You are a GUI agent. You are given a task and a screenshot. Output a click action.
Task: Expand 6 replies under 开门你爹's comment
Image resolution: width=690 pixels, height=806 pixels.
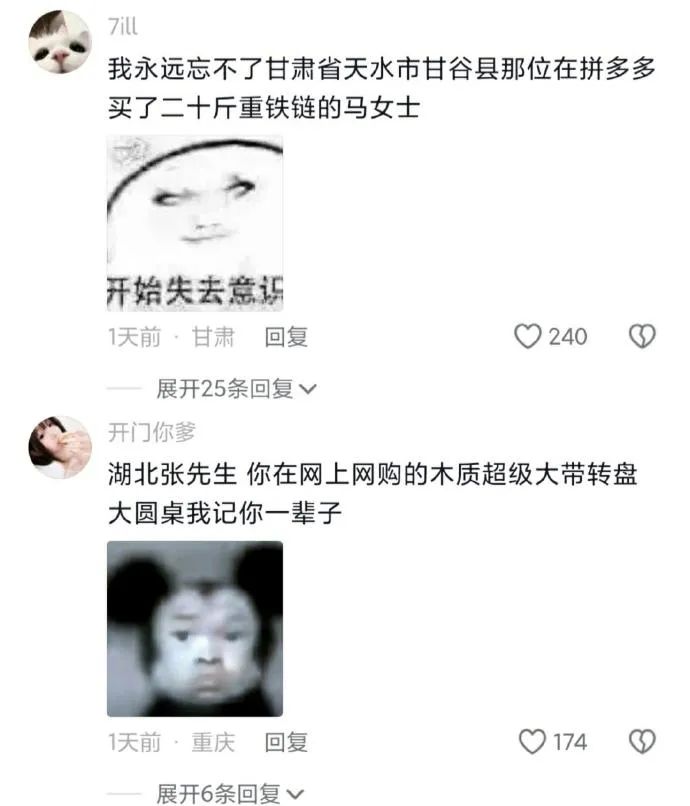pos(230,794)
